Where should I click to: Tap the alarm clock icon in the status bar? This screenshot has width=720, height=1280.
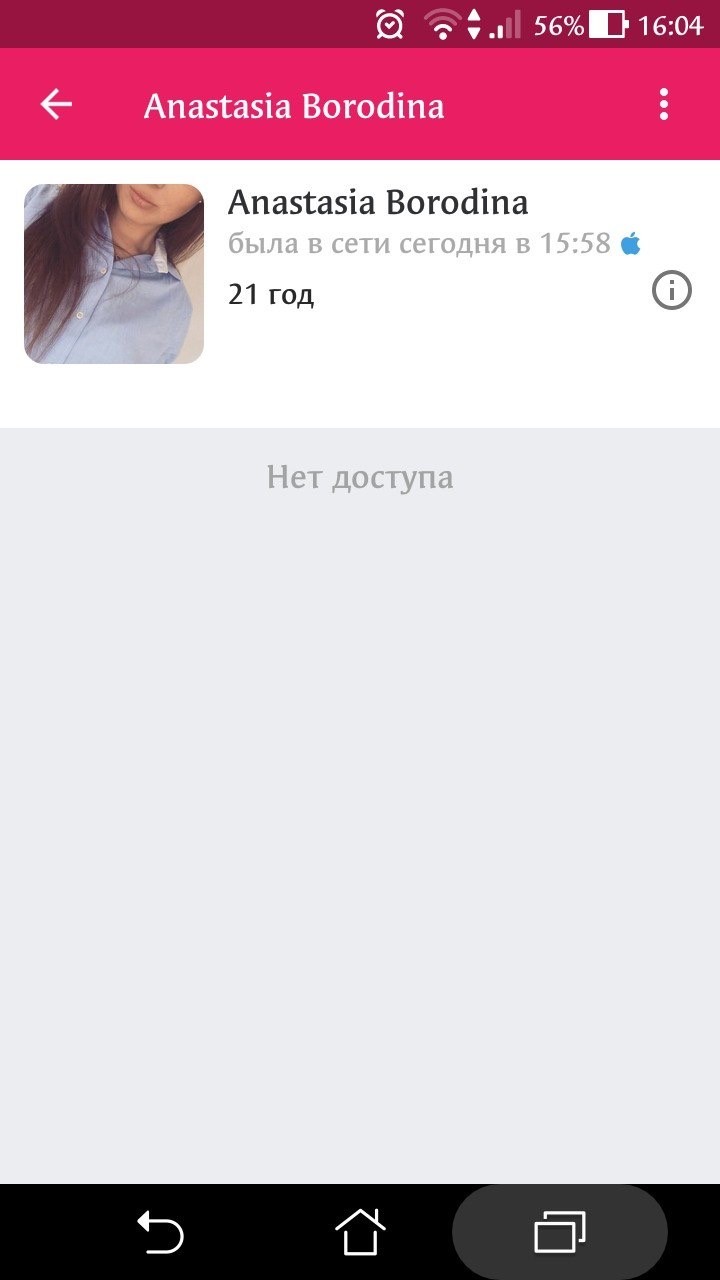pos(390,22)
